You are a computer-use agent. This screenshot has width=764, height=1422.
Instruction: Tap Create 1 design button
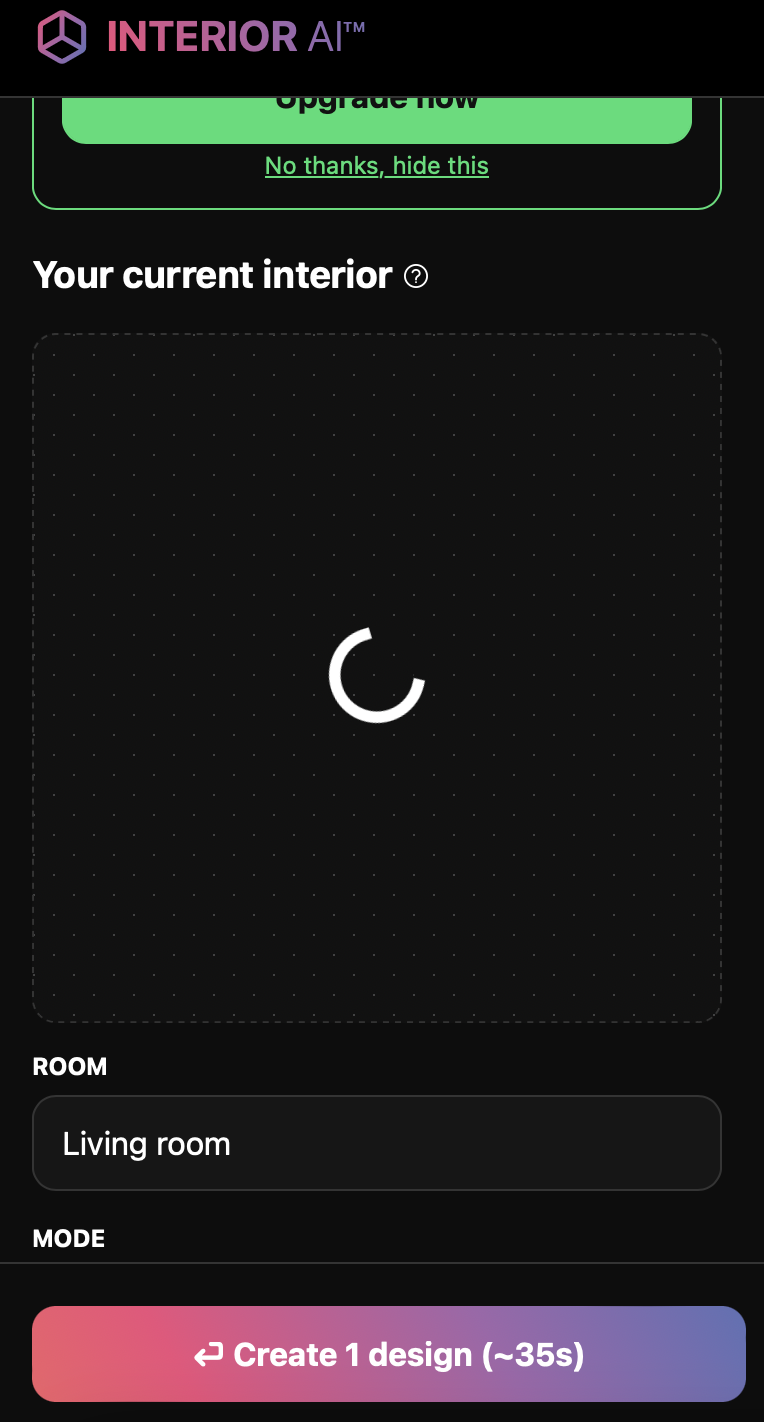click(x=388, y=1355)
